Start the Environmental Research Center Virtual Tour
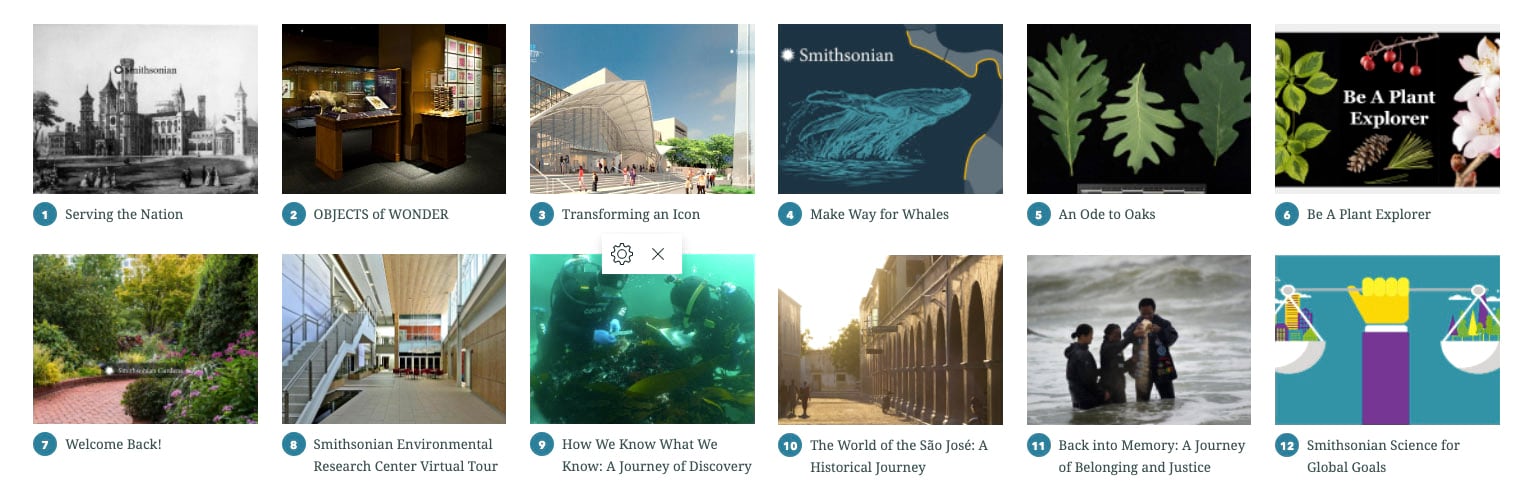The width and height of the screenshot is (1525, 492). coord(393,339)
